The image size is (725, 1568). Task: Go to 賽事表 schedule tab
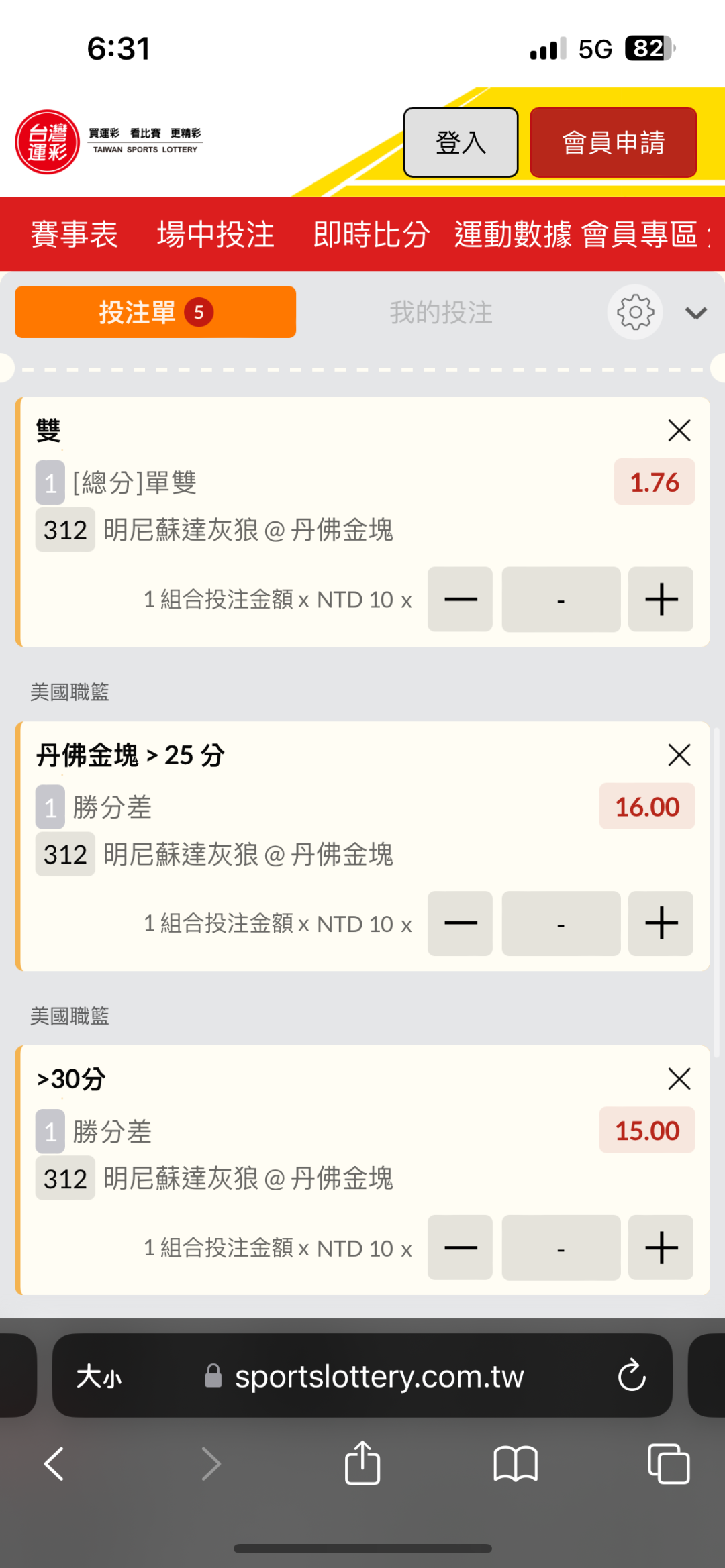coord(75,234)
